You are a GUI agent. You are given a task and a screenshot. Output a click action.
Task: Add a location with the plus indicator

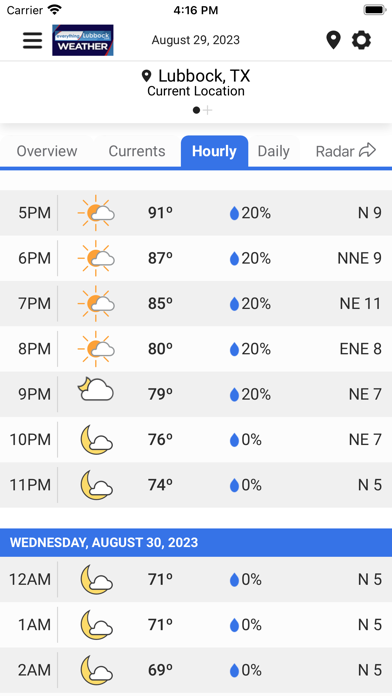click(x=207, y=110)
